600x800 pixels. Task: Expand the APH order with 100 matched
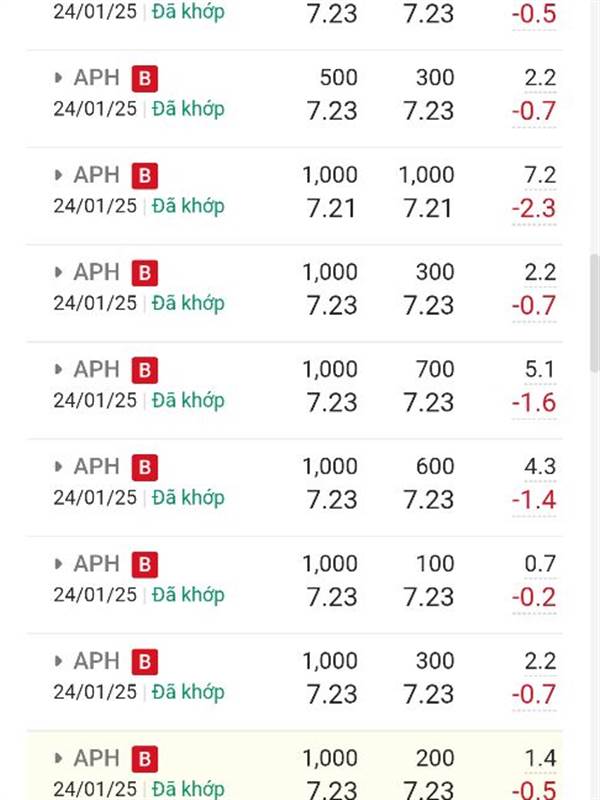(x=59, y=563)
